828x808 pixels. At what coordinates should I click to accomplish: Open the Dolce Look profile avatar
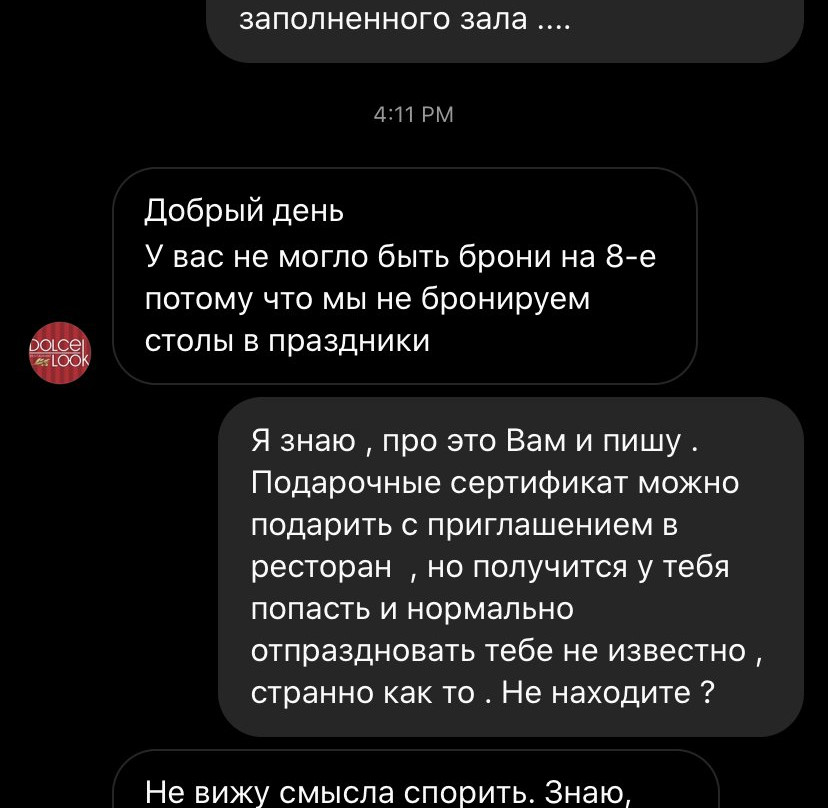tap(58, 352)
